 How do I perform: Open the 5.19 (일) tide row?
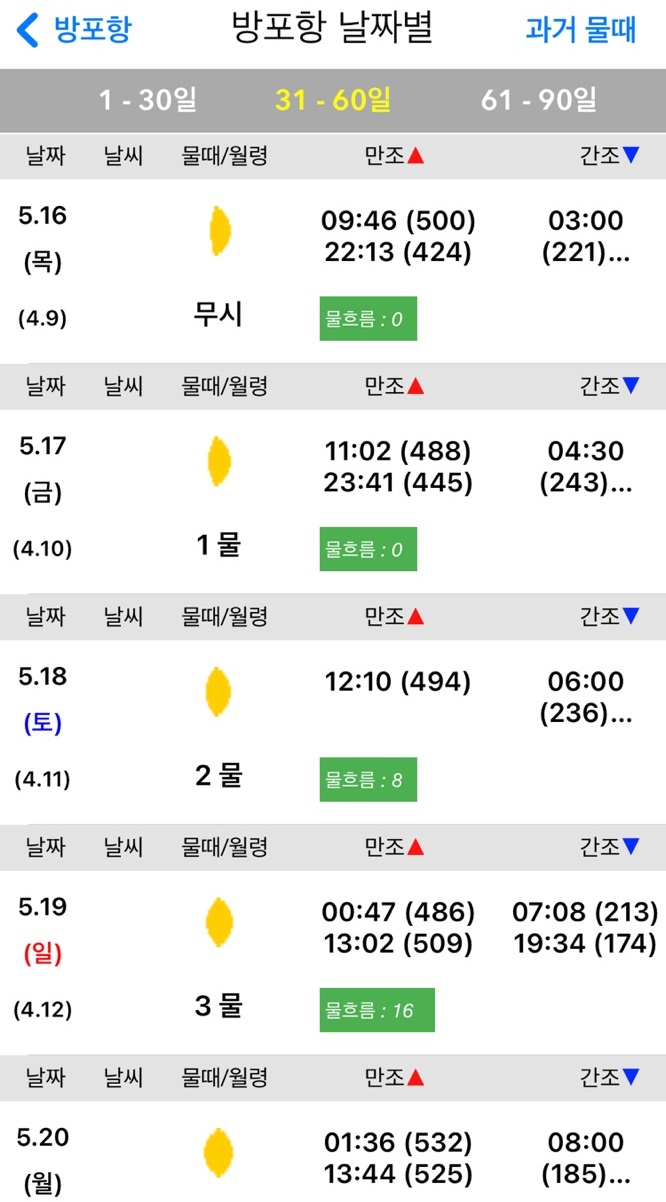click(x=333, y=963)
